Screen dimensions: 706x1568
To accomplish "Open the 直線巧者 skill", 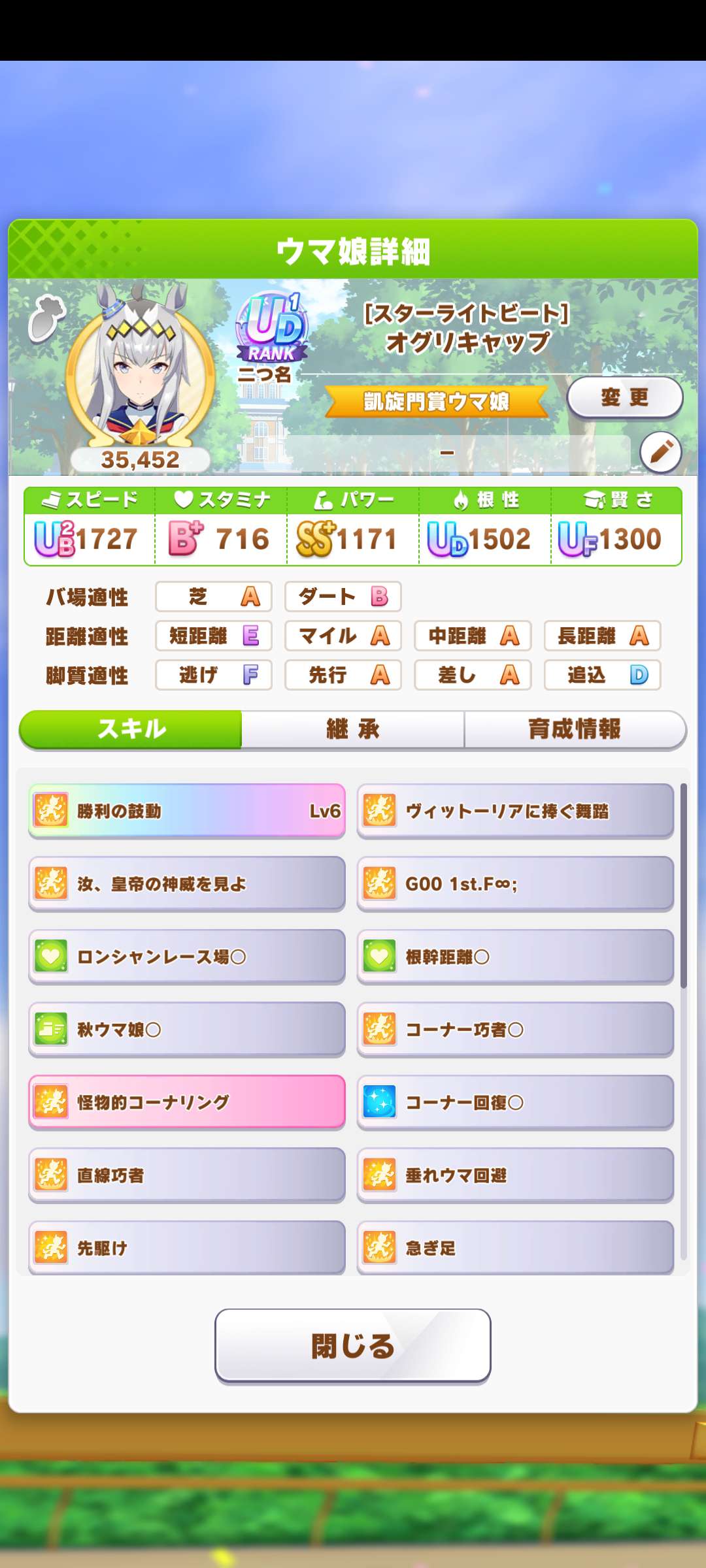I will 187,1175.
